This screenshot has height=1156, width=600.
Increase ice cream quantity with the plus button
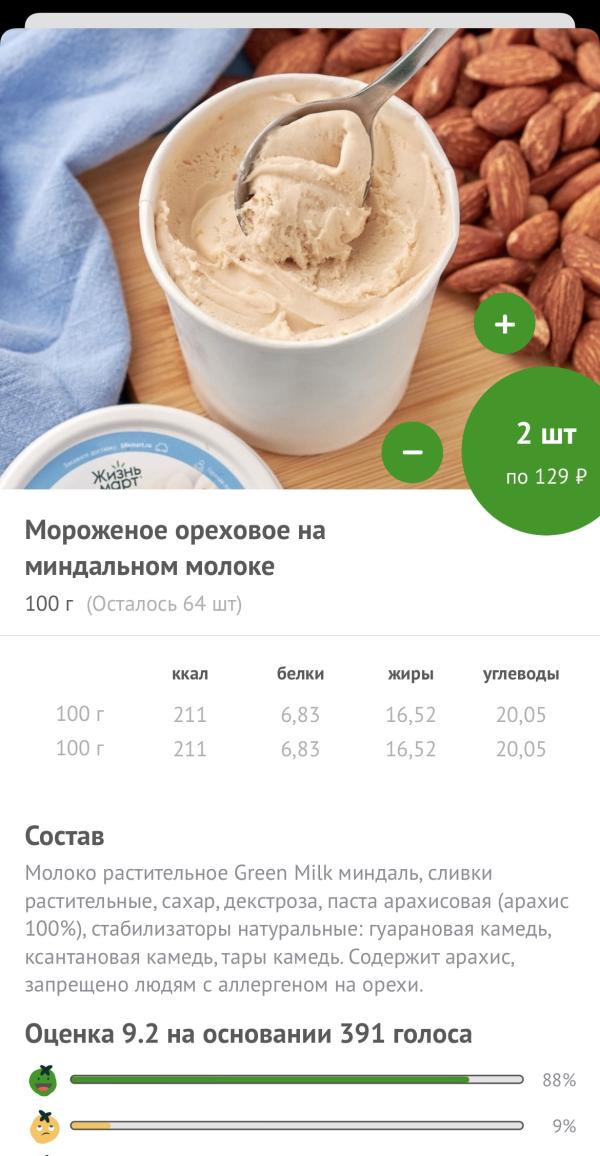[504, 324]
